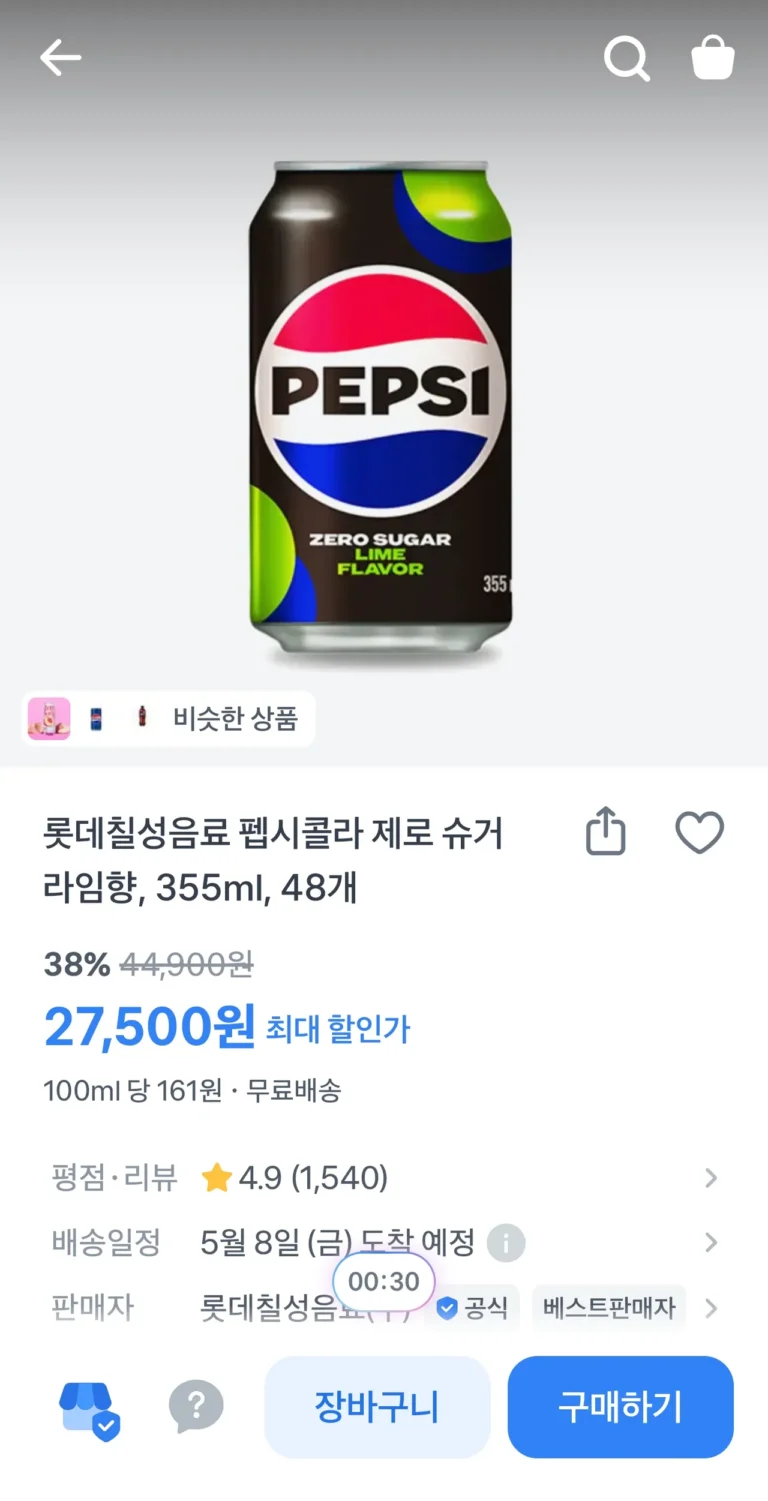
Task: Visit the seller store icon
Action: pyautogui.click(x=90, y=1408)
